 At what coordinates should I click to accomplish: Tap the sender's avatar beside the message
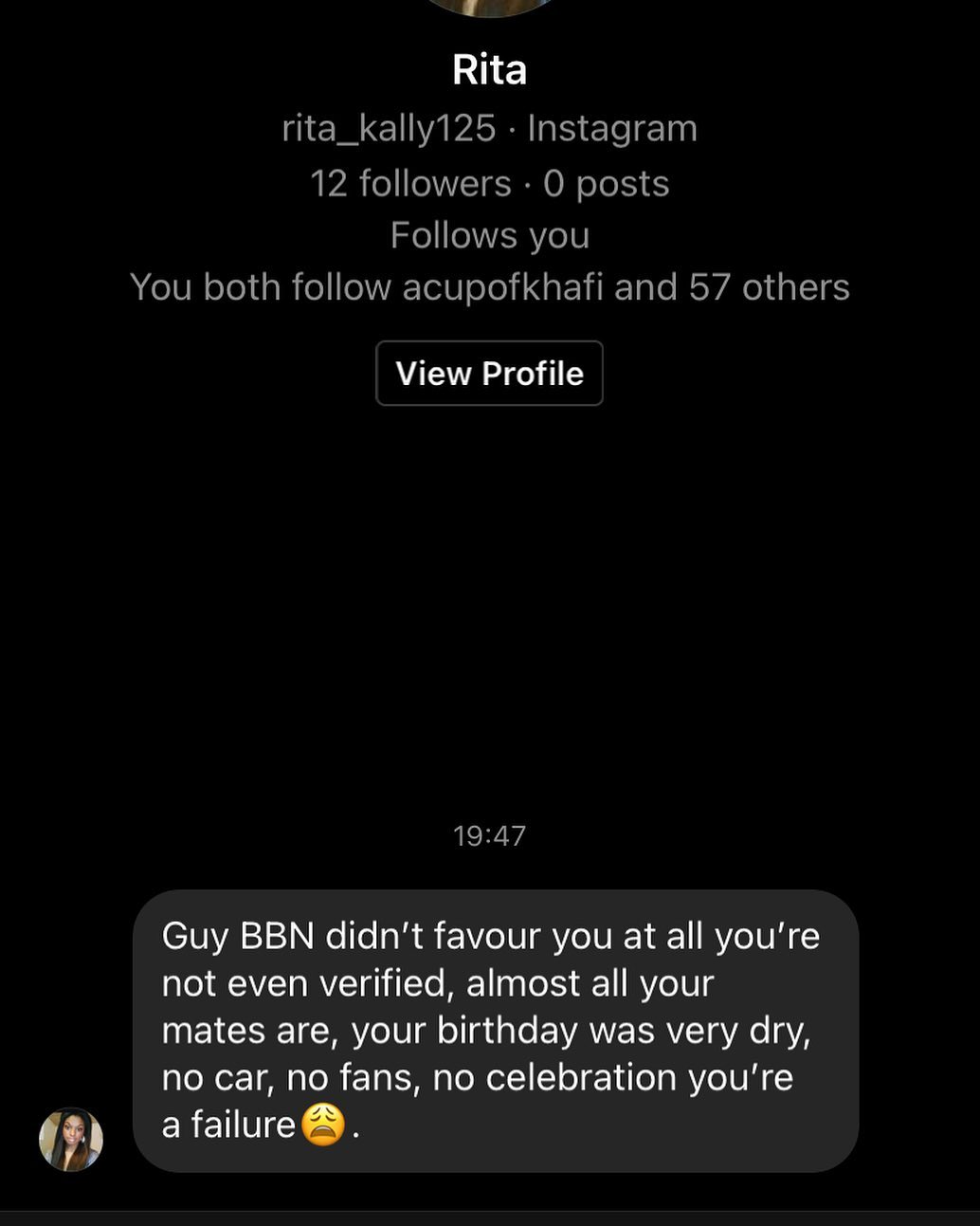(x=71, y=1139)
